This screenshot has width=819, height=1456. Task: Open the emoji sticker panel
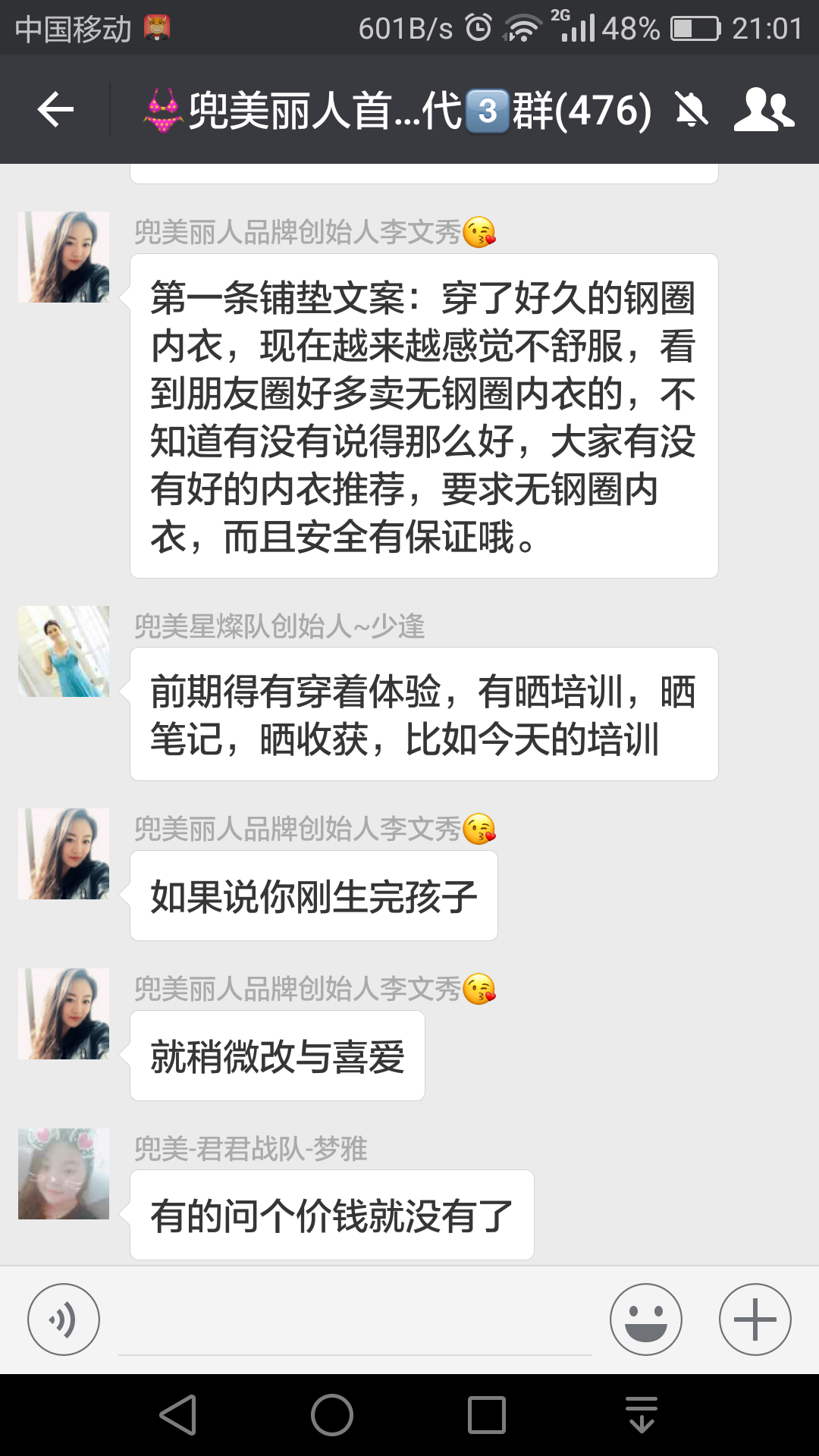point(645,1319)
